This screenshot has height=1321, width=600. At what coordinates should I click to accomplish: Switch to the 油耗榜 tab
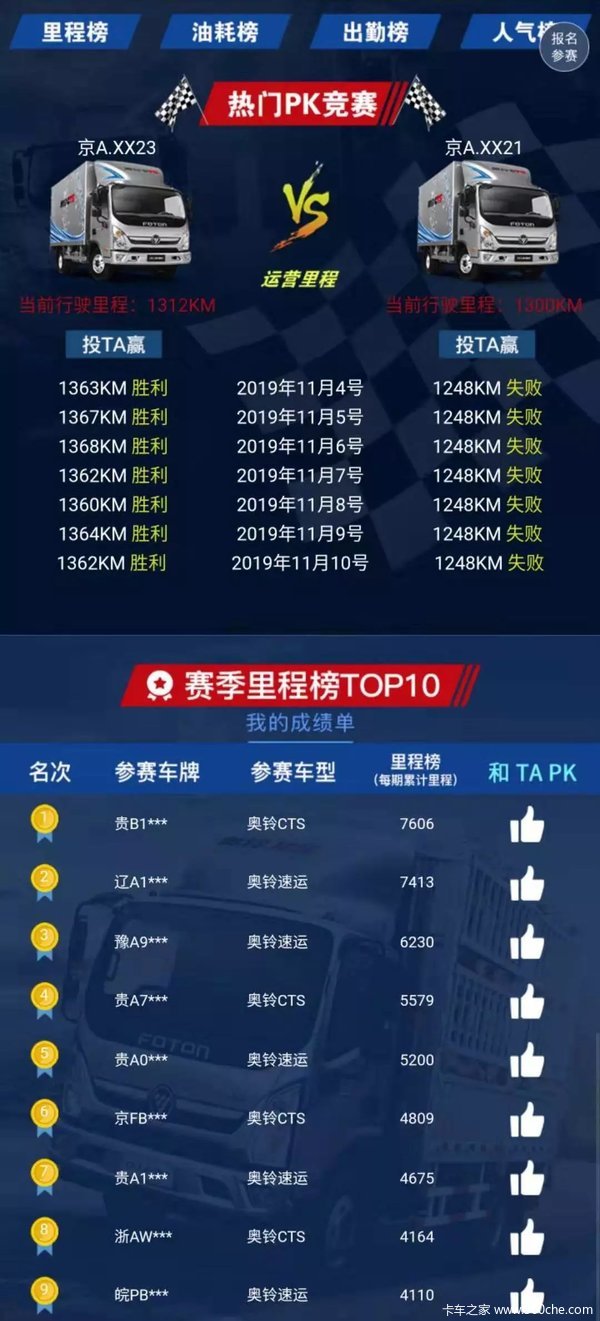pyautogui.click(x=225, y=32)
